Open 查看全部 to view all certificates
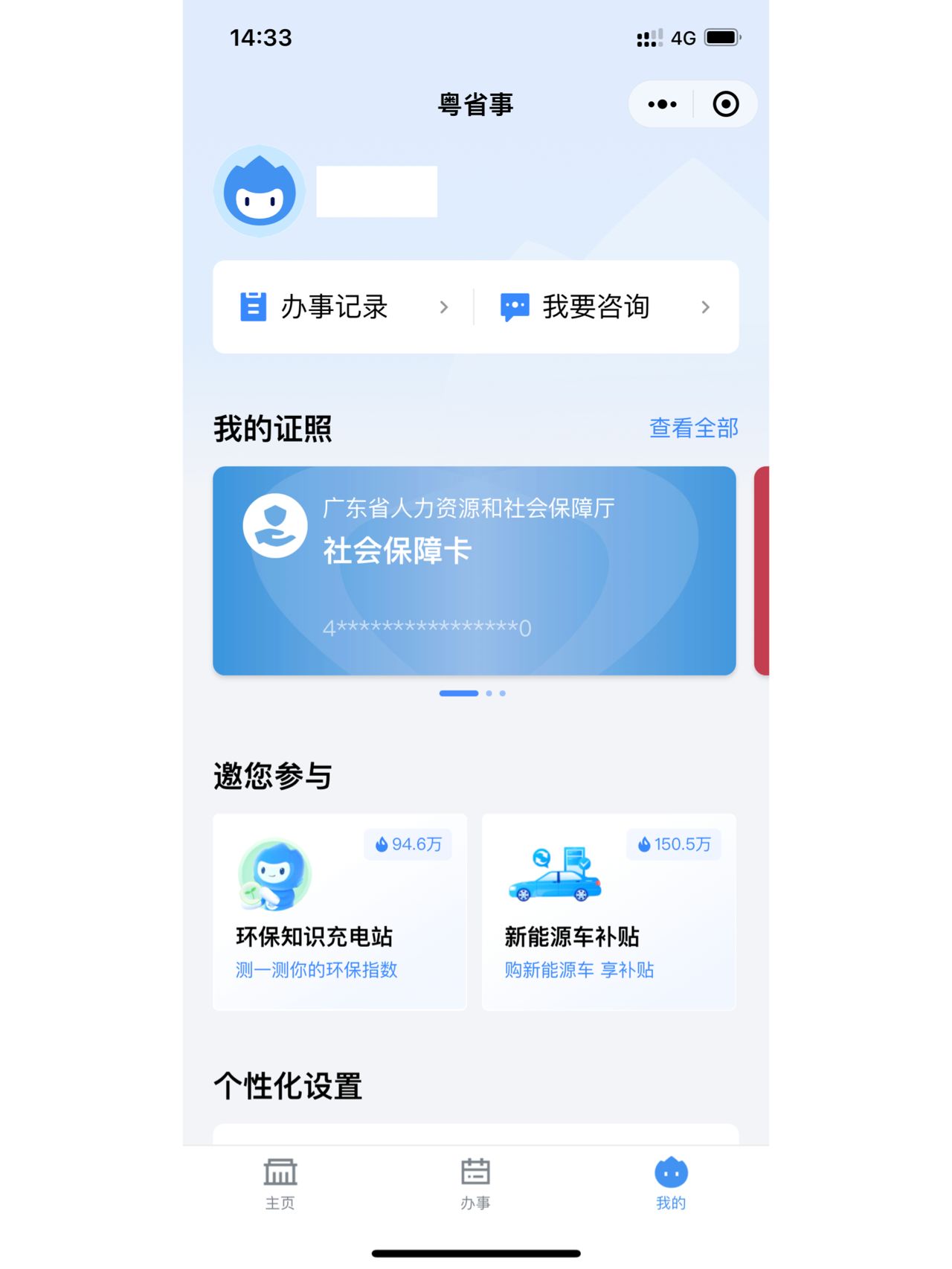Image resolution: width=952 pixels, height=1269 pixels. [x=692, y=427]
